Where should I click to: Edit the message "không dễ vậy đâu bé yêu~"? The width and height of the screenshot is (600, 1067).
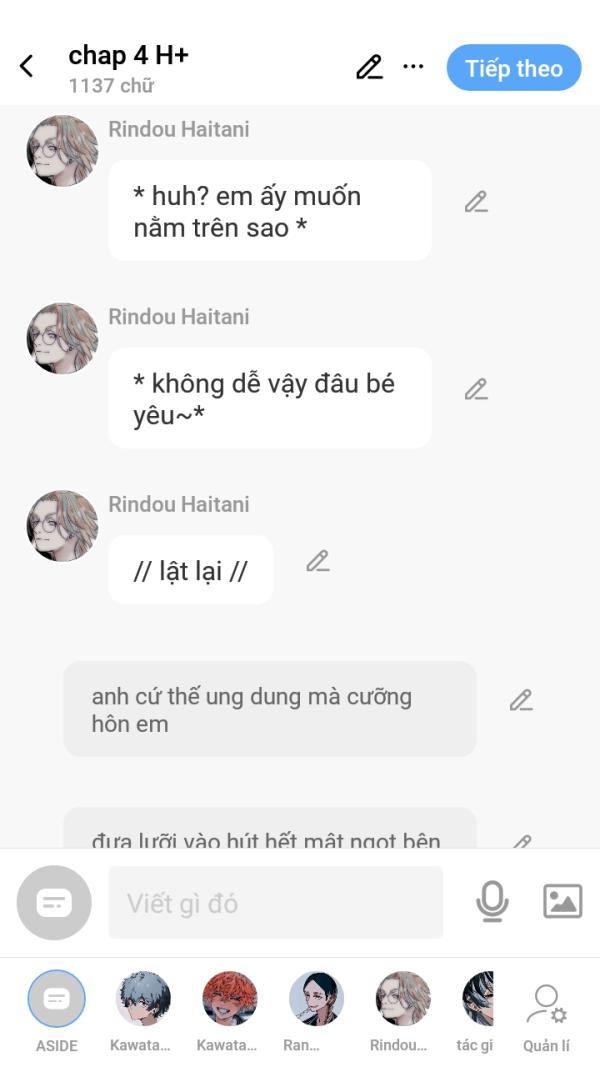point(476,389)
